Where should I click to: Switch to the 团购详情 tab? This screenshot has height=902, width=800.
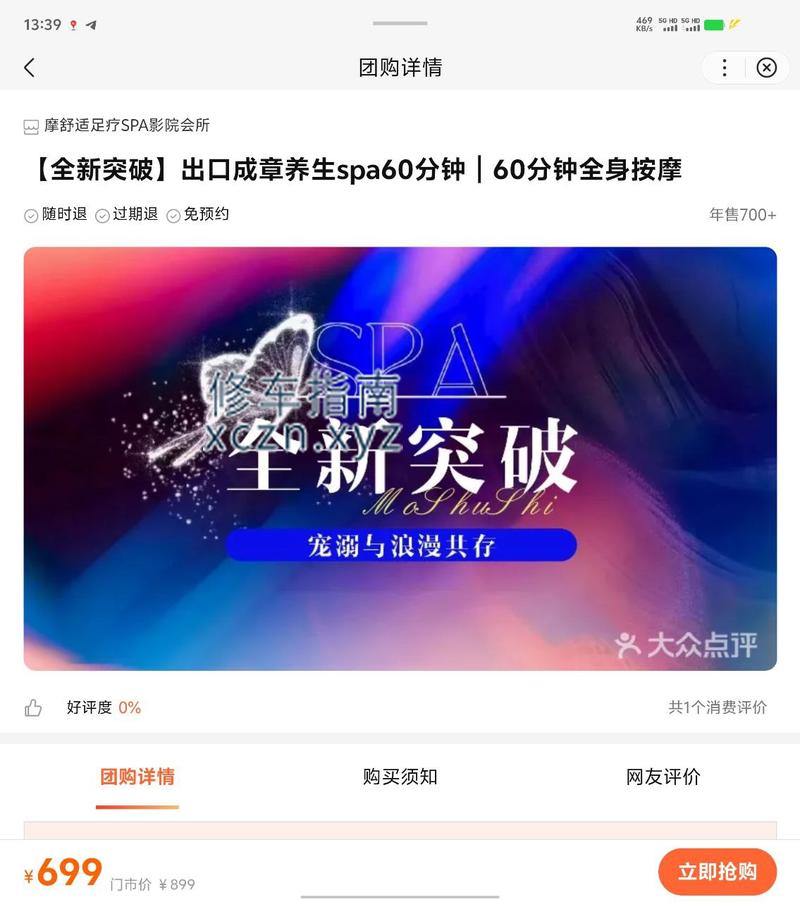[137, 777]
